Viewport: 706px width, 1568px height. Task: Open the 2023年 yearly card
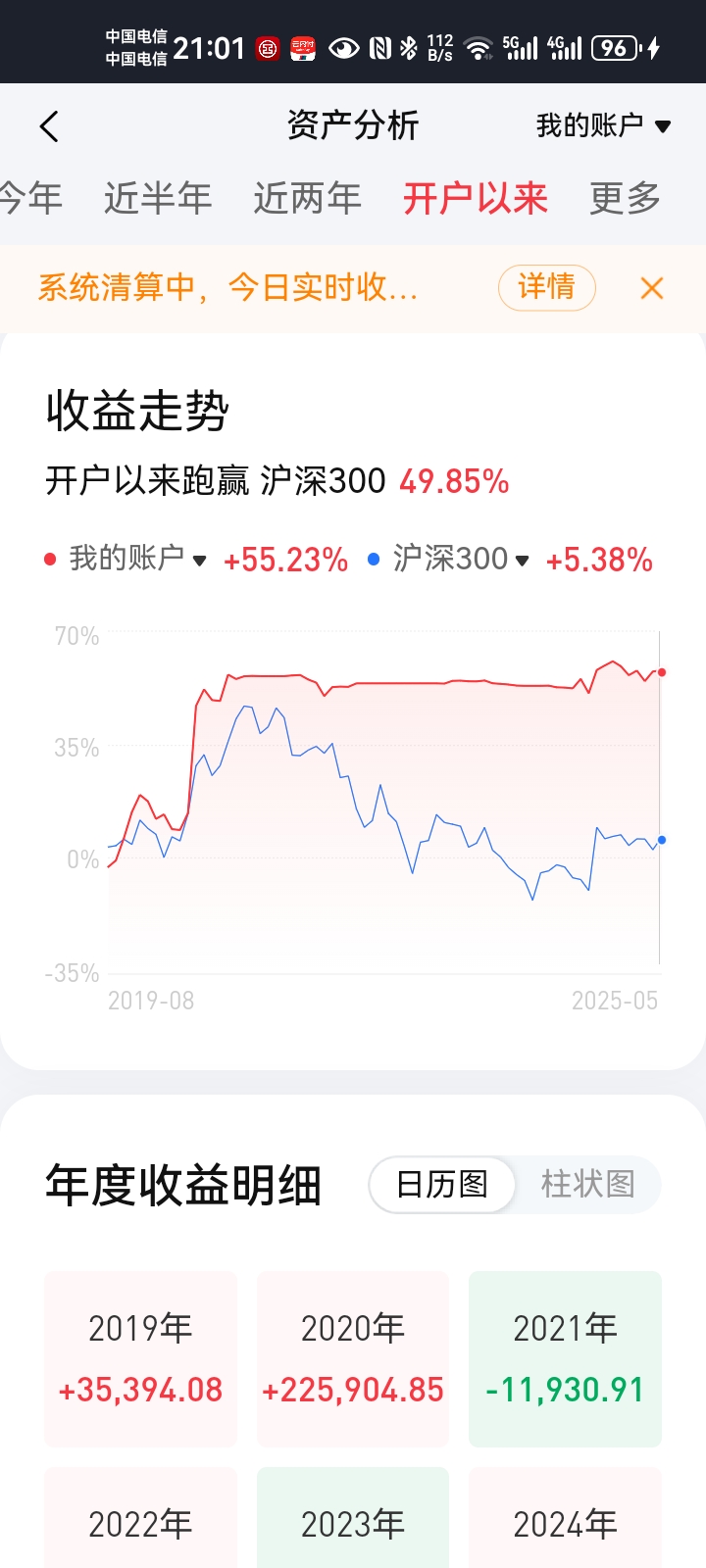[353, 1522]
